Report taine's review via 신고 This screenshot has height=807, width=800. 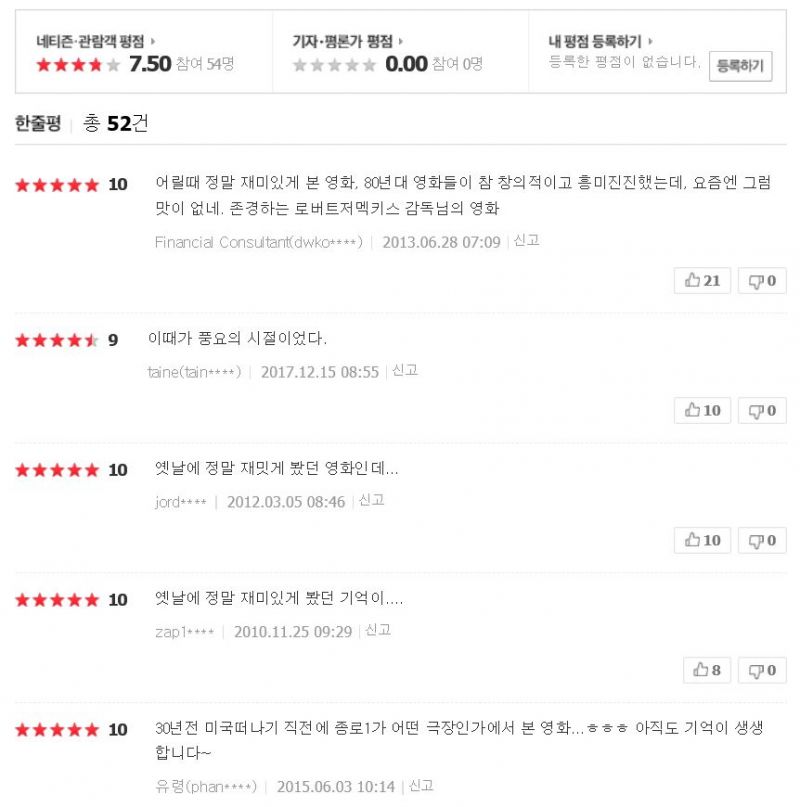coord(404,371)
